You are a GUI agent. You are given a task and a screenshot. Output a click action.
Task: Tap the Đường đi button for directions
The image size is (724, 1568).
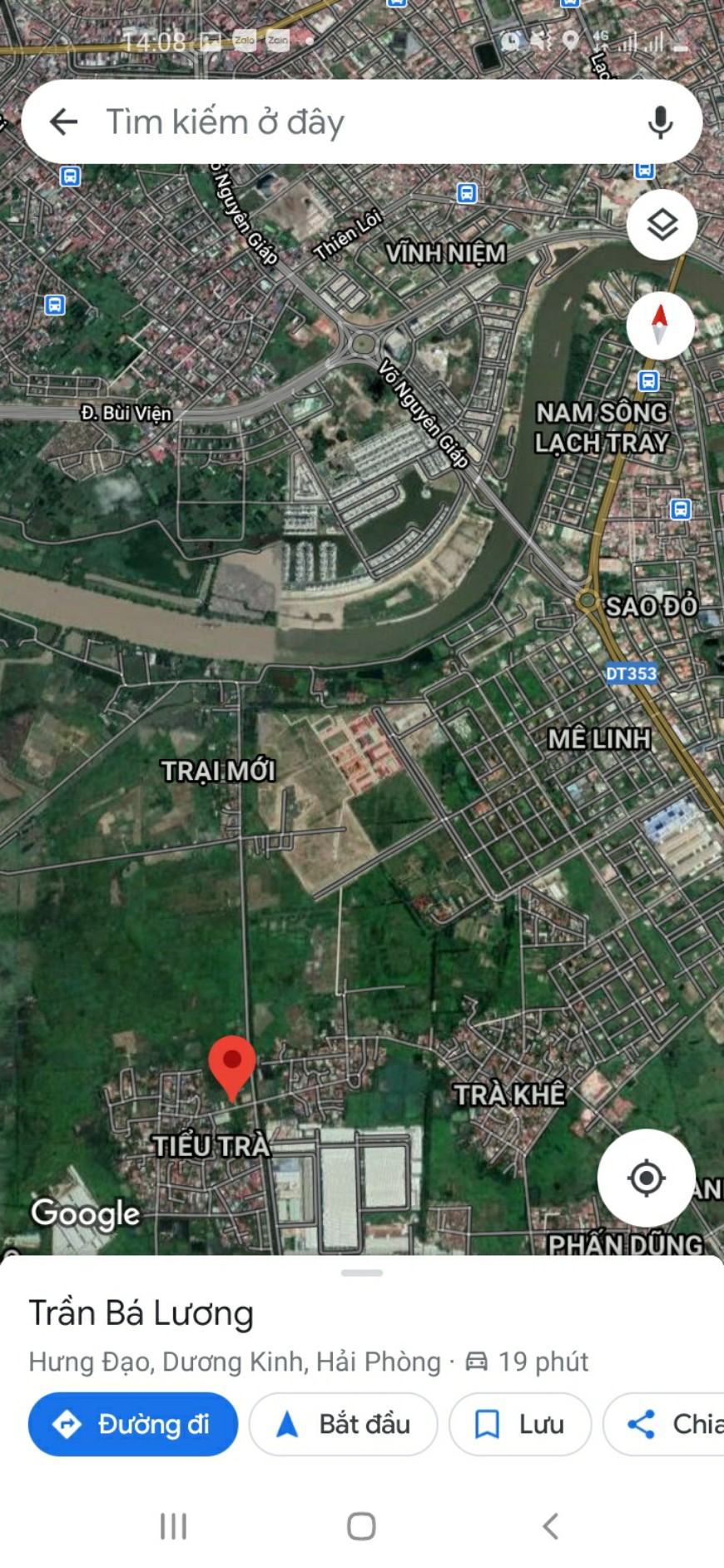132,1424
